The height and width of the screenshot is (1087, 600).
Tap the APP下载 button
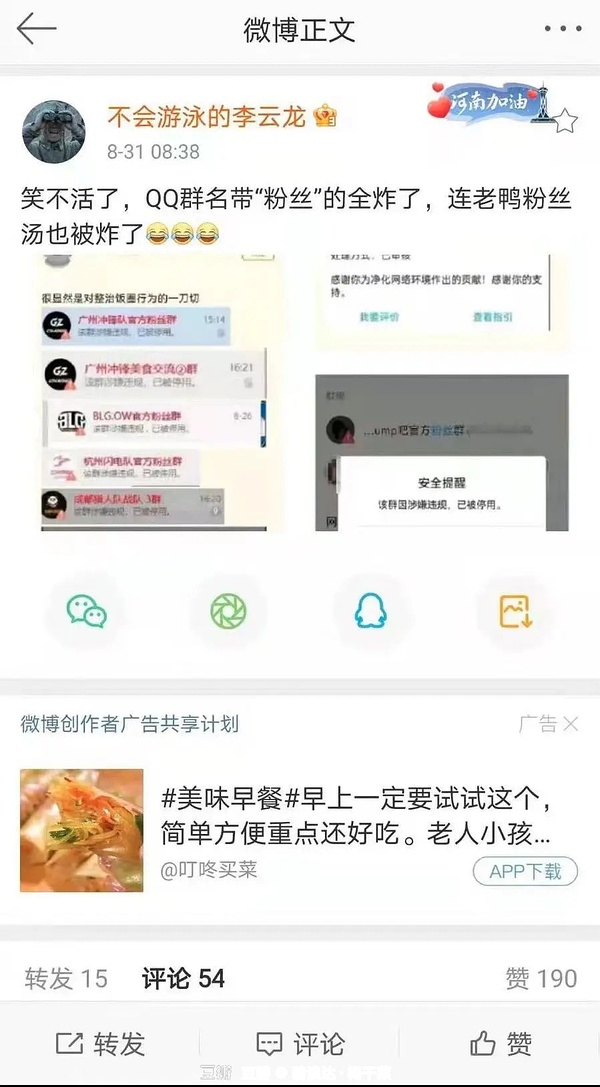point(525,871)
